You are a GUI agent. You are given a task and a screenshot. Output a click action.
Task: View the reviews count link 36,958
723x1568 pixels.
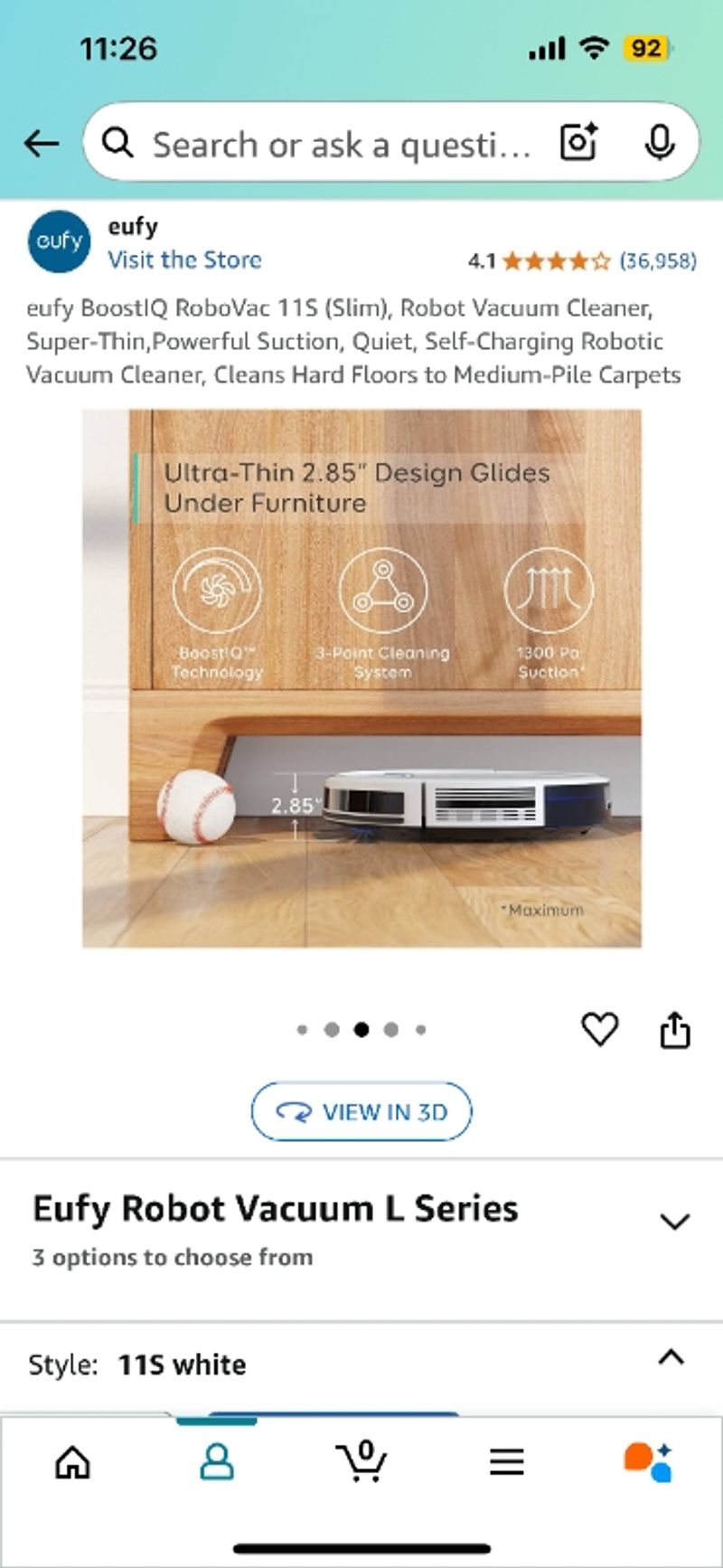click(x=659, y=260)
